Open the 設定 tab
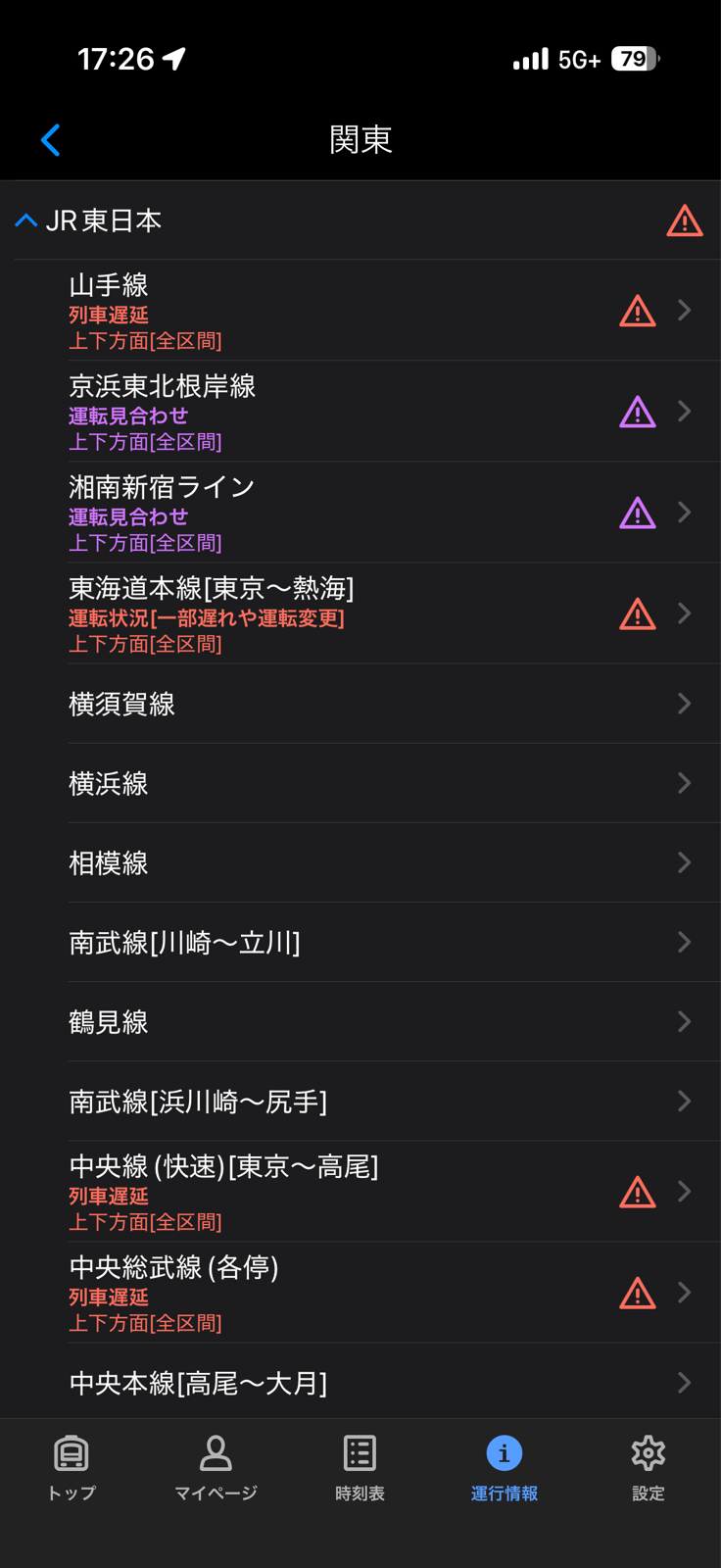 click(x=648, y=1467)
